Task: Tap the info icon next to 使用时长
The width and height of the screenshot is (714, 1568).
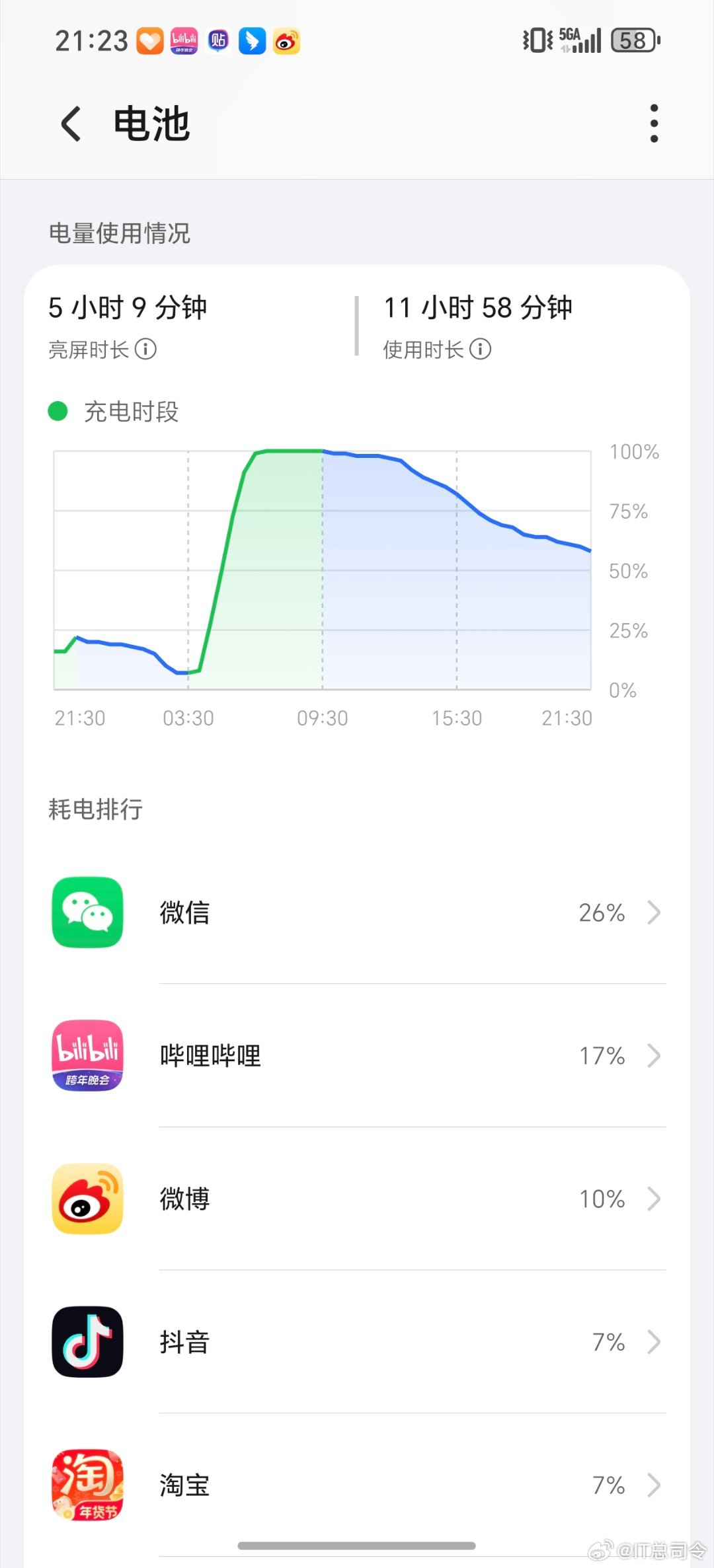Action: tap(482, 351)
